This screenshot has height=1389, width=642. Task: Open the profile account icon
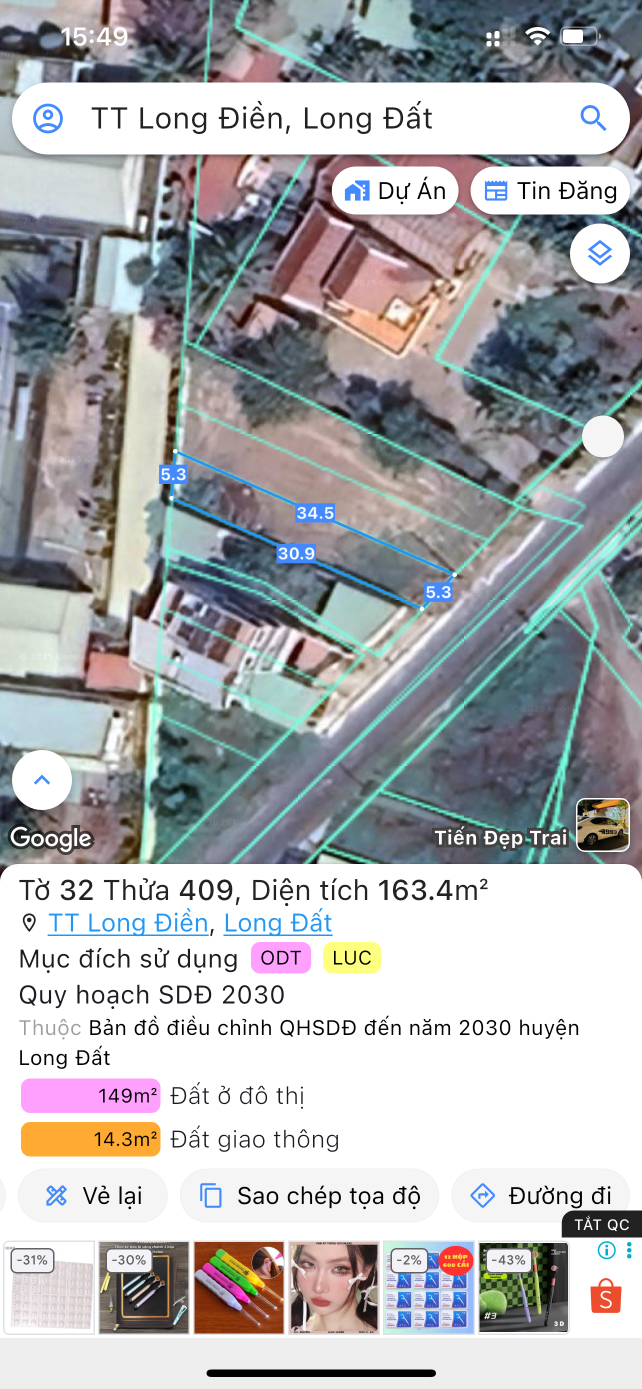click(48, 119)
